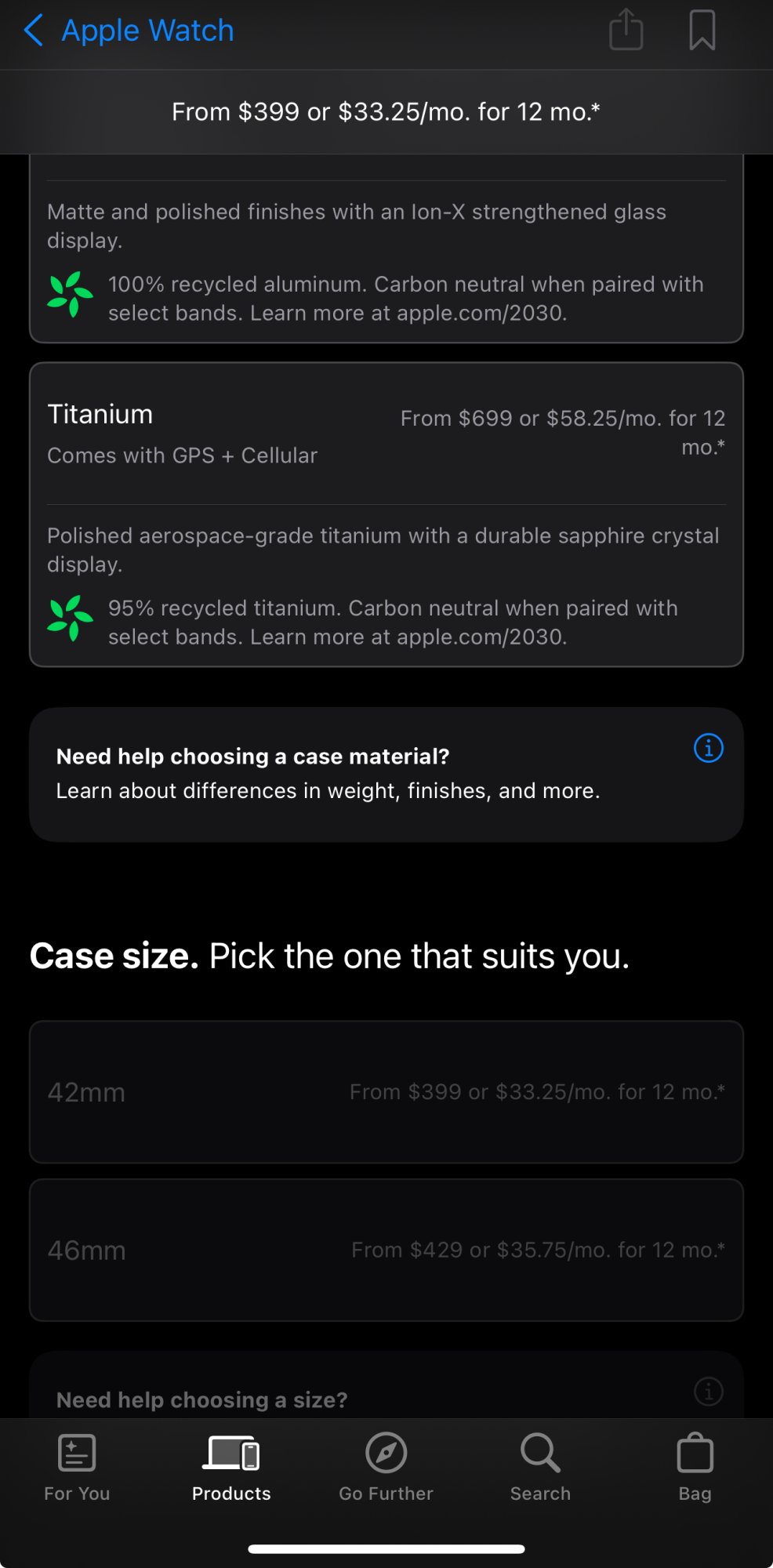Choose the 42mm case size
773x1568 pixels.
(x=386, y=1091)
